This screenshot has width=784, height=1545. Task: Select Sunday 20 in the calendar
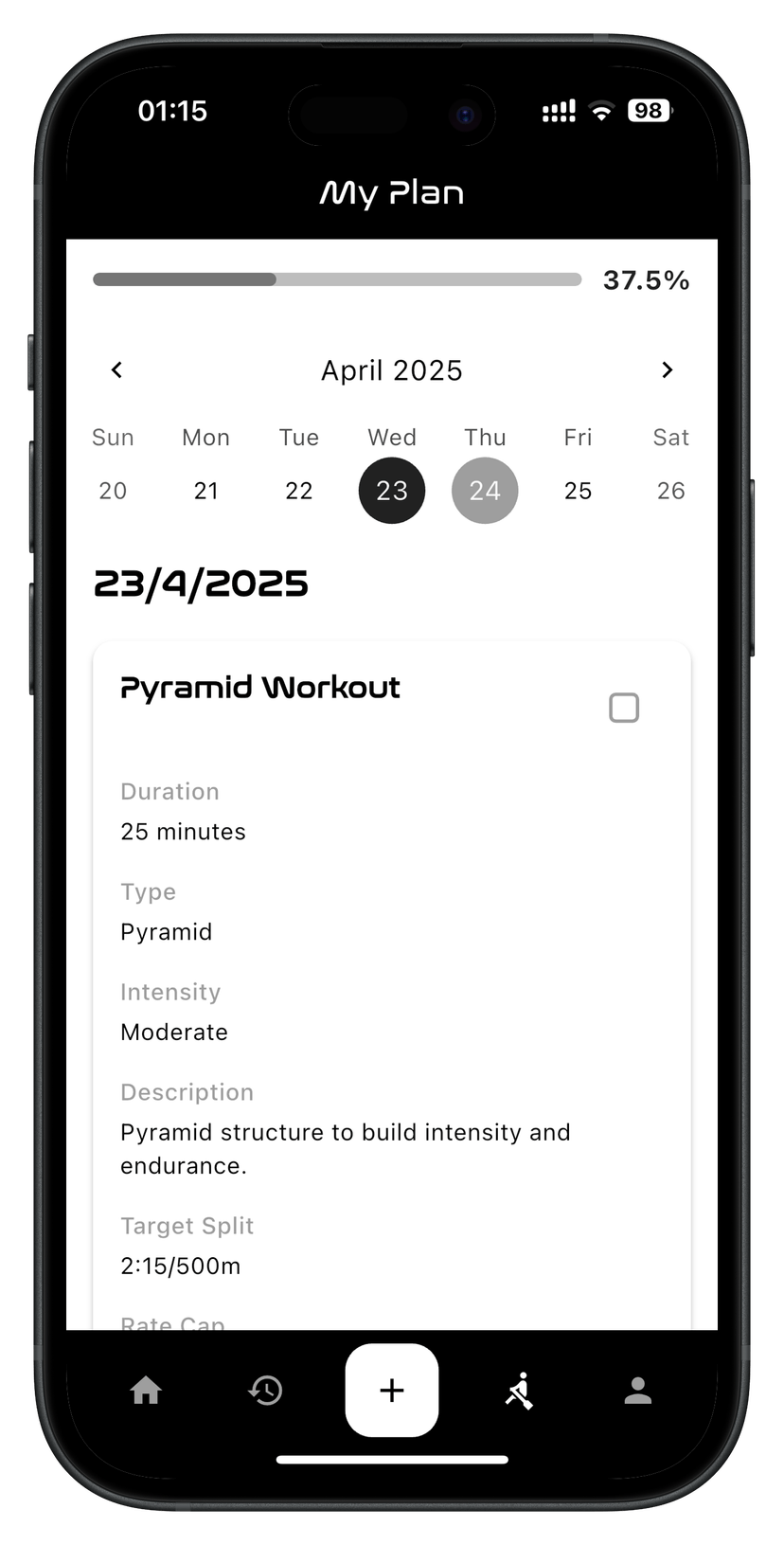(x=113, y=490)
